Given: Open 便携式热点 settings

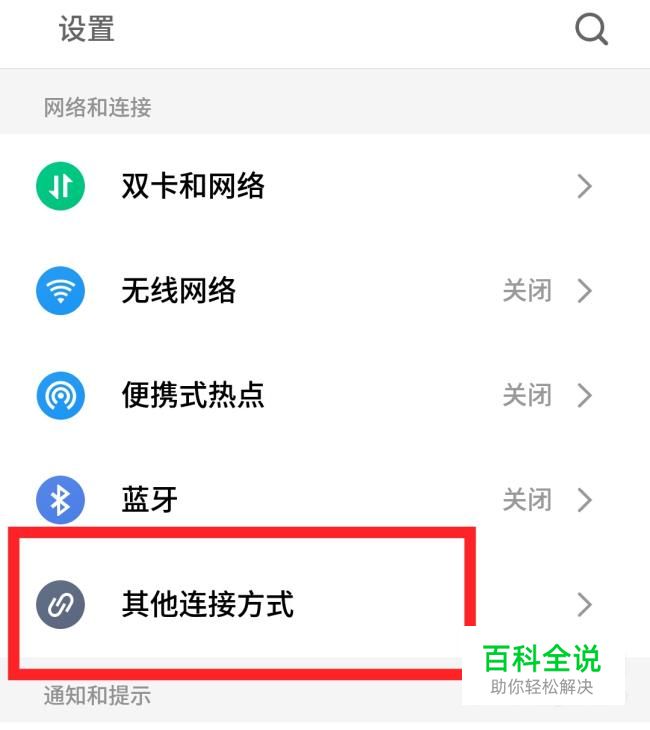Looking at the screenshot, I should point(193,396).
